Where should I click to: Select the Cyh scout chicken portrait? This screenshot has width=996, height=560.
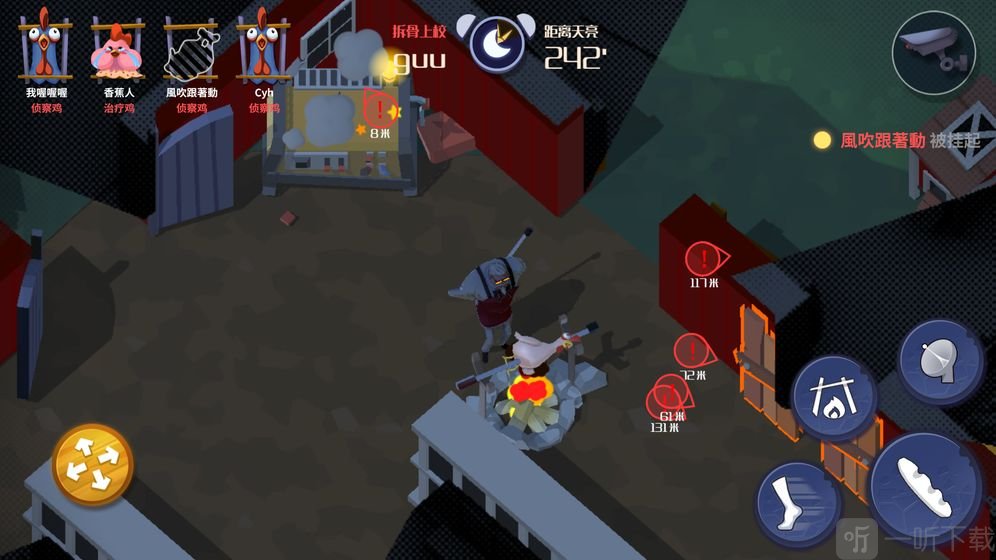[x=263, y=47]
